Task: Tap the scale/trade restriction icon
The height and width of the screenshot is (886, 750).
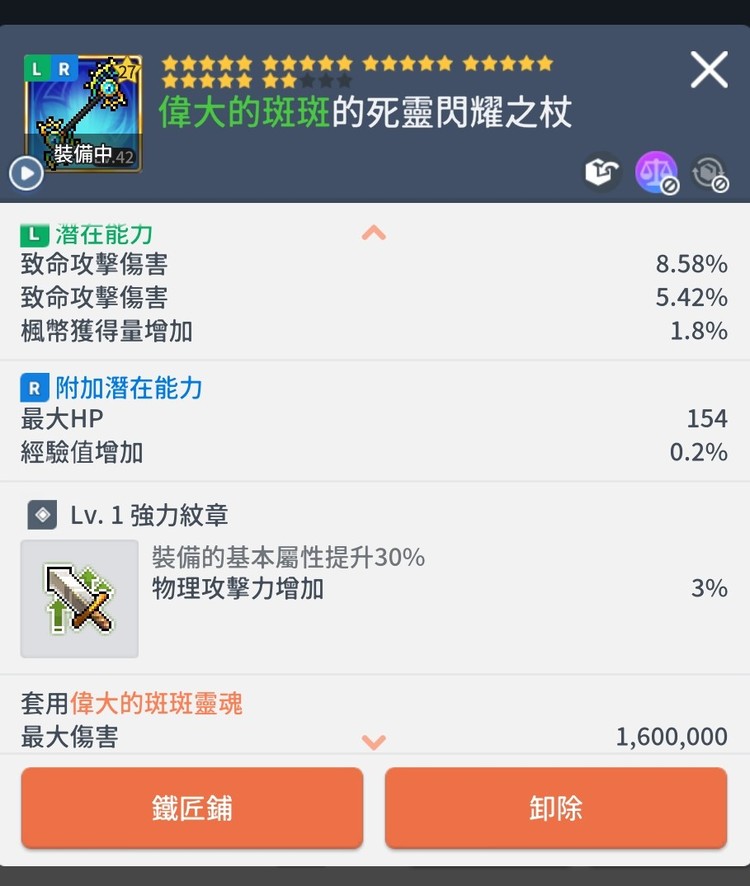Action: point(658,174)
